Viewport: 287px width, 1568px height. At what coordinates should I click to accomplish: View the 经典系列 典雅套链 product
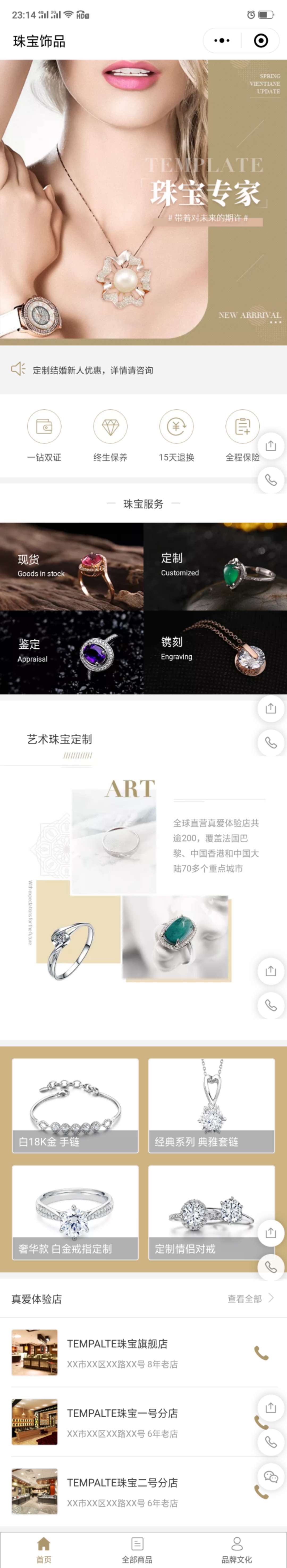tap(212, 1105)
